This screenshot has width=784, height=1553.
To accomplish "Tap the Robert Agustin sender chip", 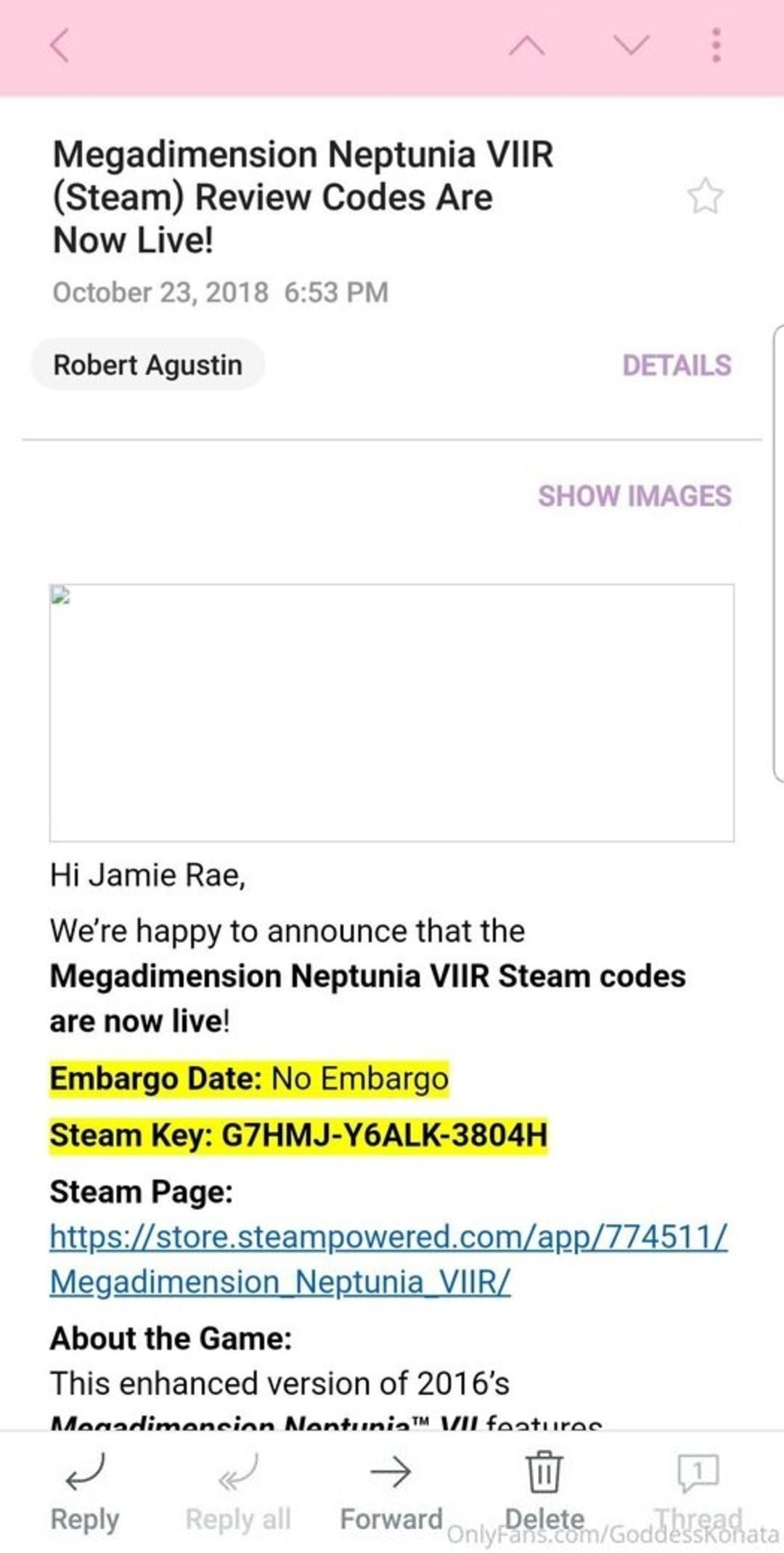I will point(147,364).
